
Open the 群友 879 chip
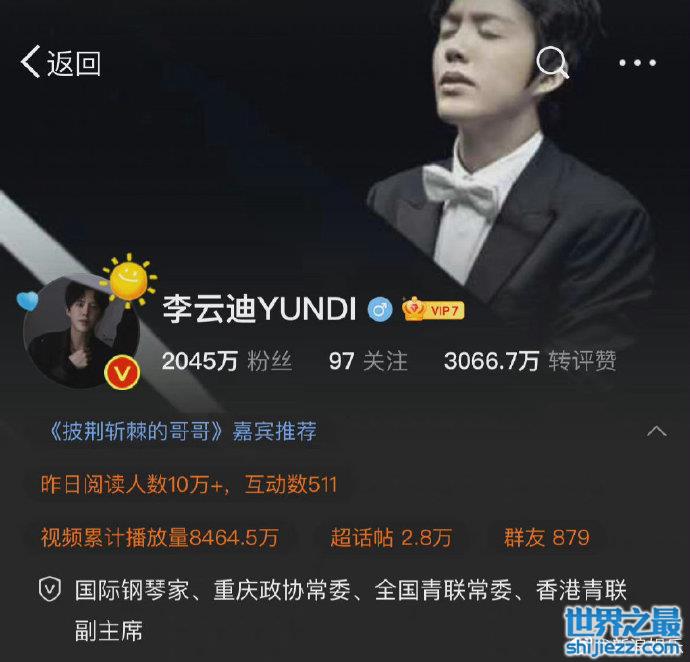546,537
